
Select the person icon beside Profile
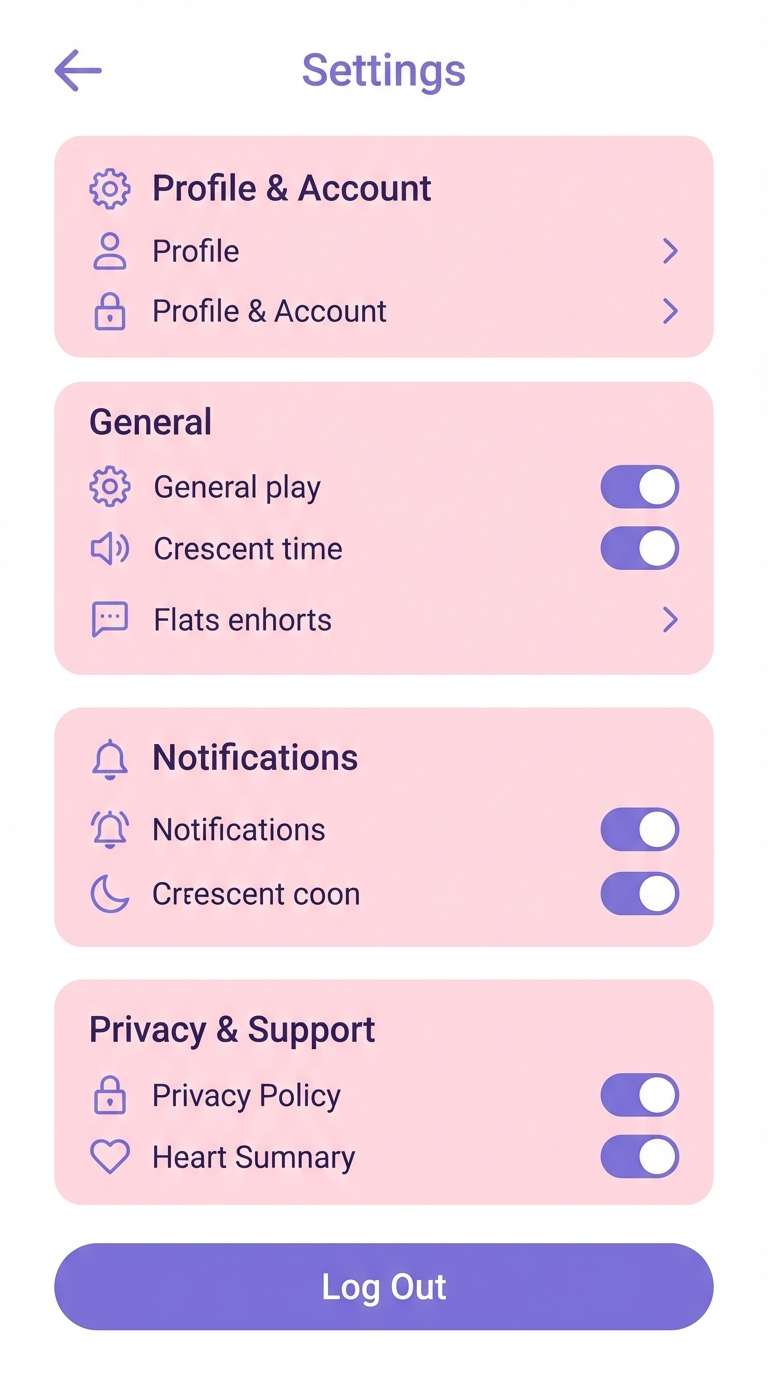(x=110, y=251)
